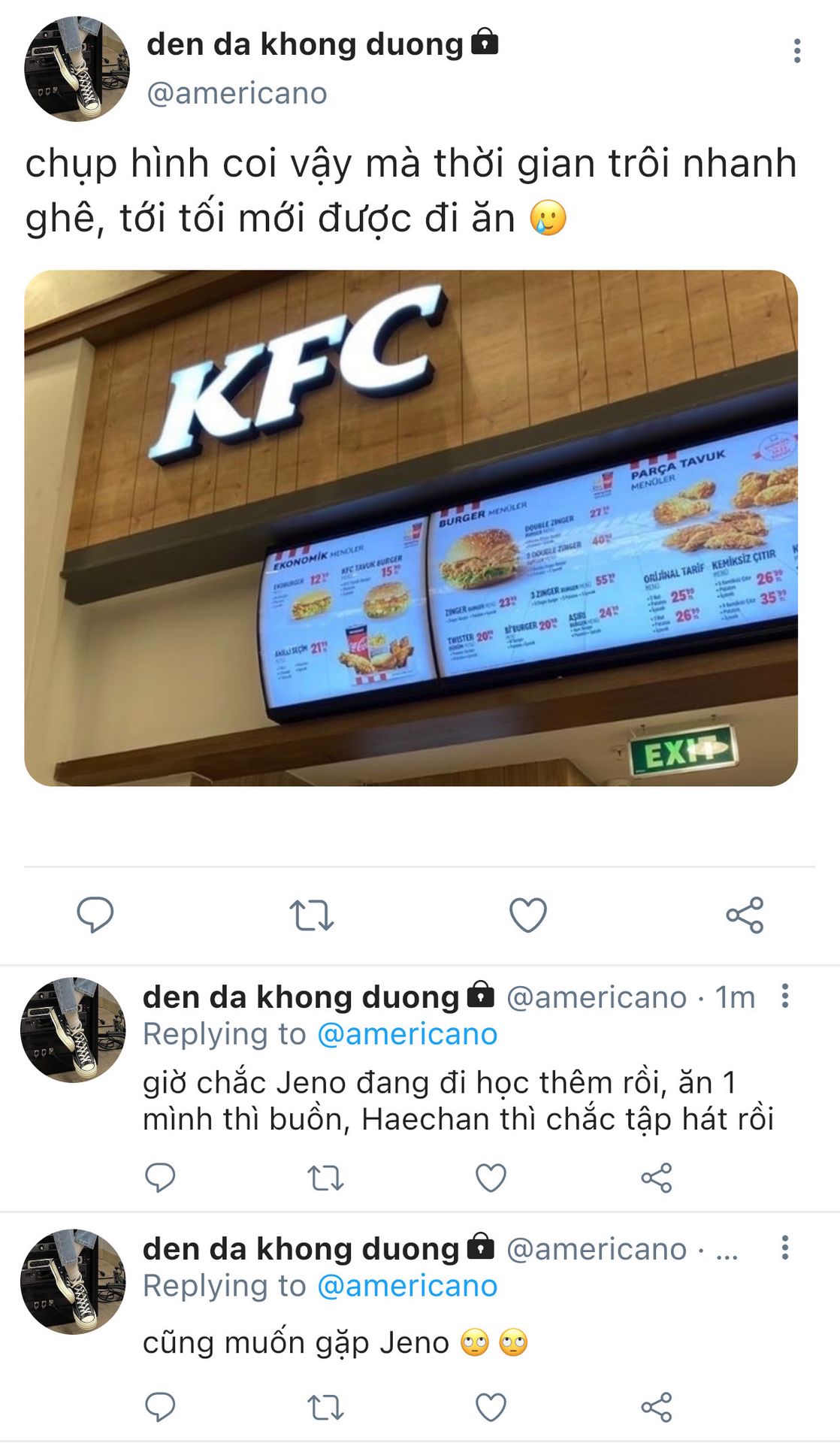Share the "cũng muốn gặp Jeno" reply
The height and width of the screenshot is (1443, 840).
(657, 1407)
